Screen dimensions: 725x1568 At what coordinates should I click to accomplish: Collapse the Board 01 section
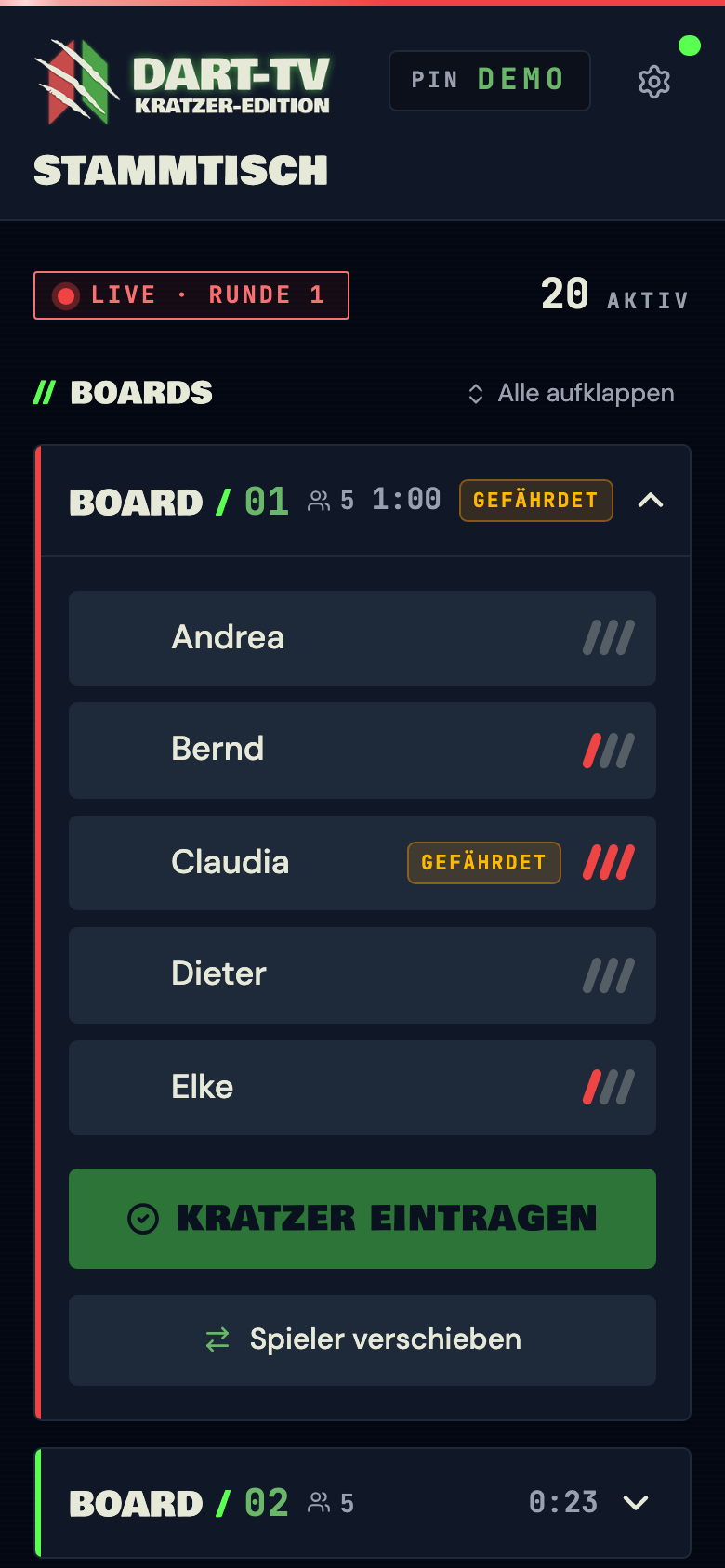tap(651, 501)
